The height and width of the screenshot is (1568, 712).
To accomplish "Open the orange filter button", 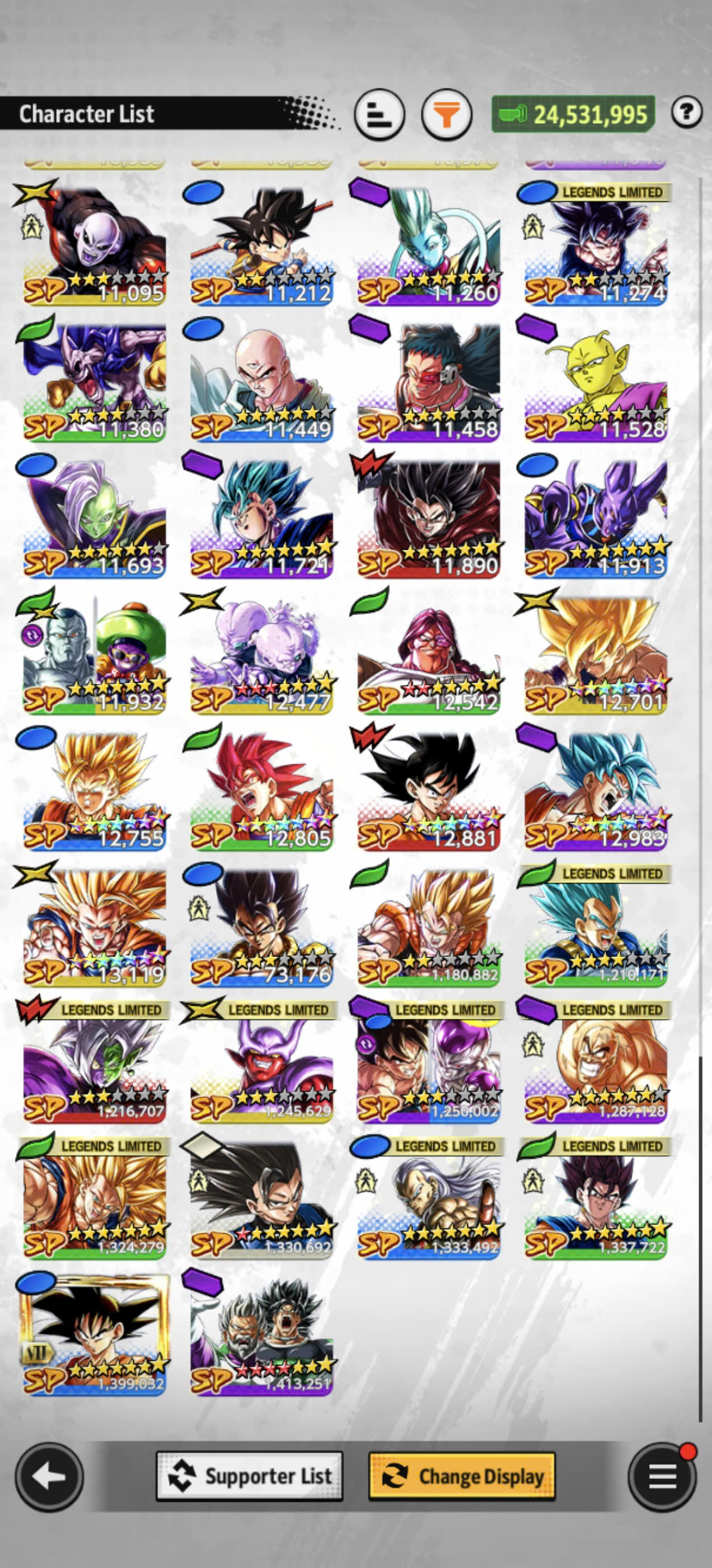I will click(x=447, y=114).
